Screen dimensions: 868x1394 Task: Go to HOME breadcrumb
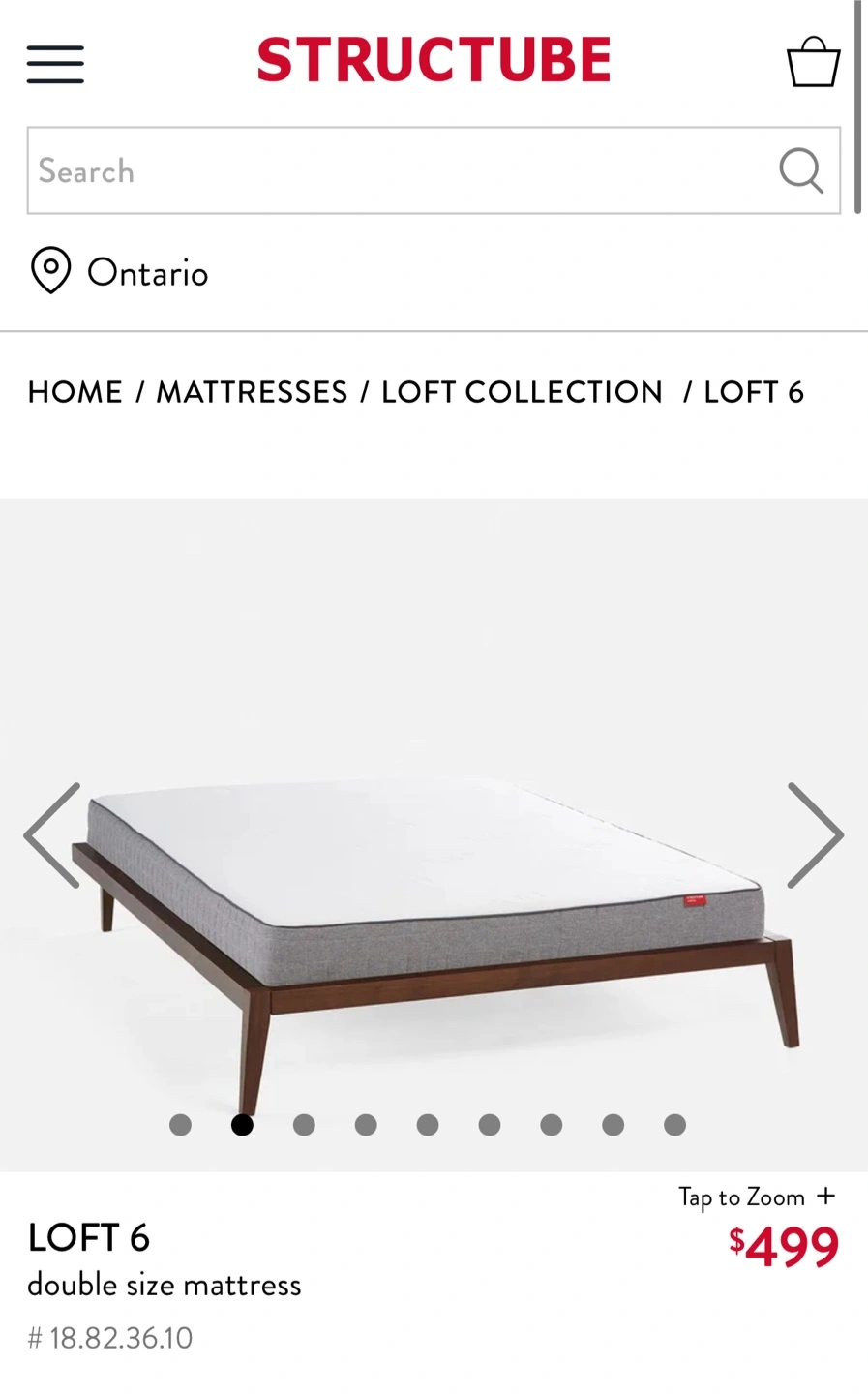click(75, 392)
